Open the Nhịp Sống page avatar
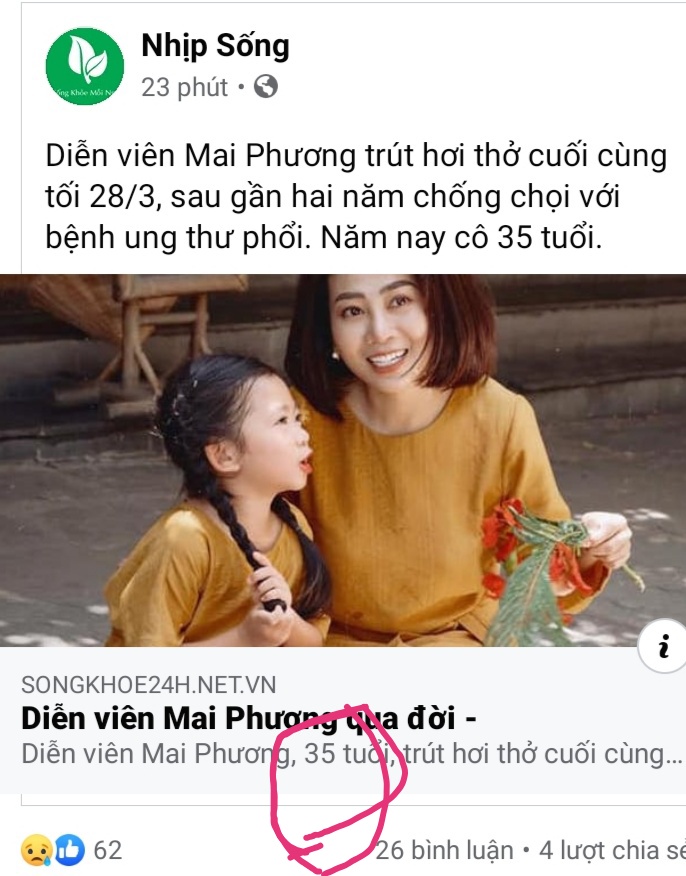 click(85, 65)
